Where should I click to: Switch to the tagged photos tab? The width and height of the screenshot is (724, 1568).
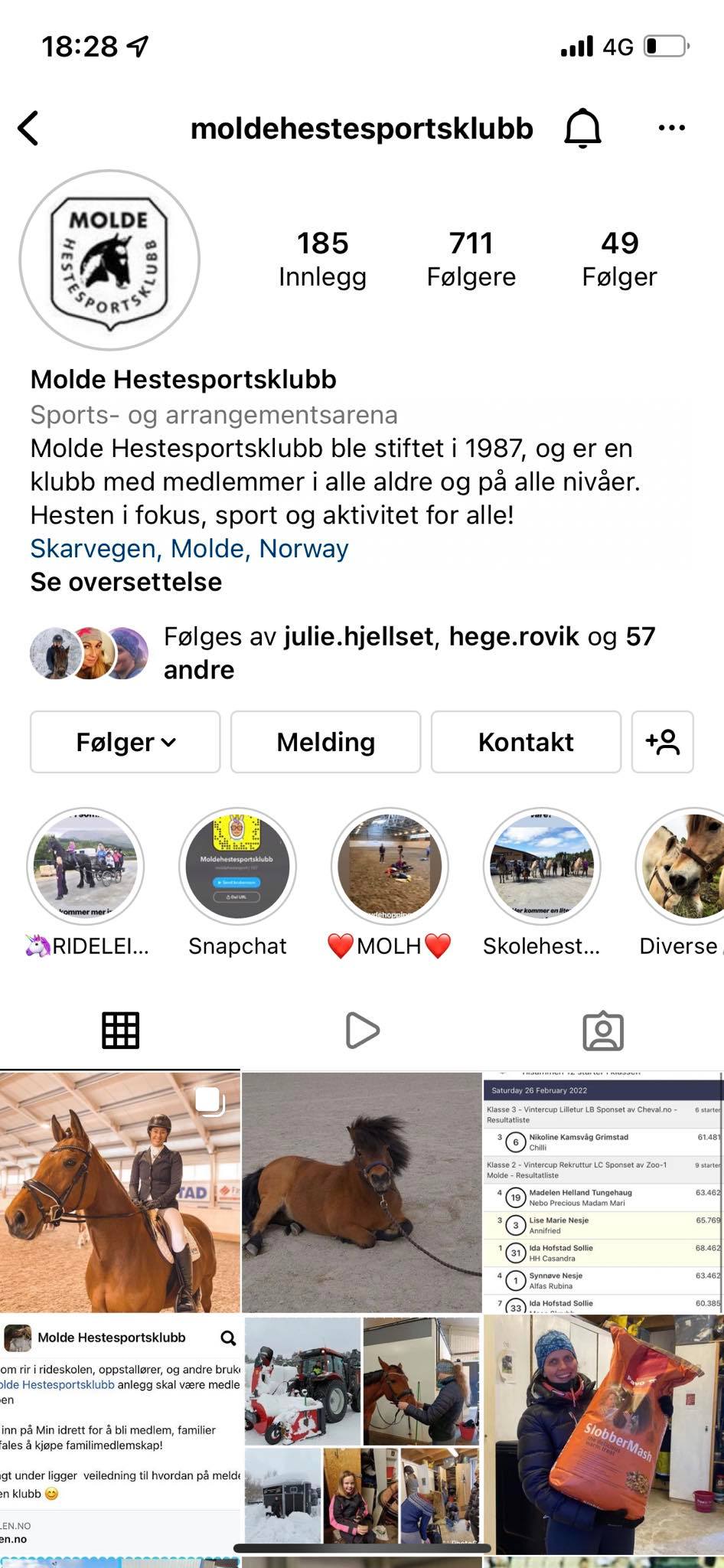603,1031
